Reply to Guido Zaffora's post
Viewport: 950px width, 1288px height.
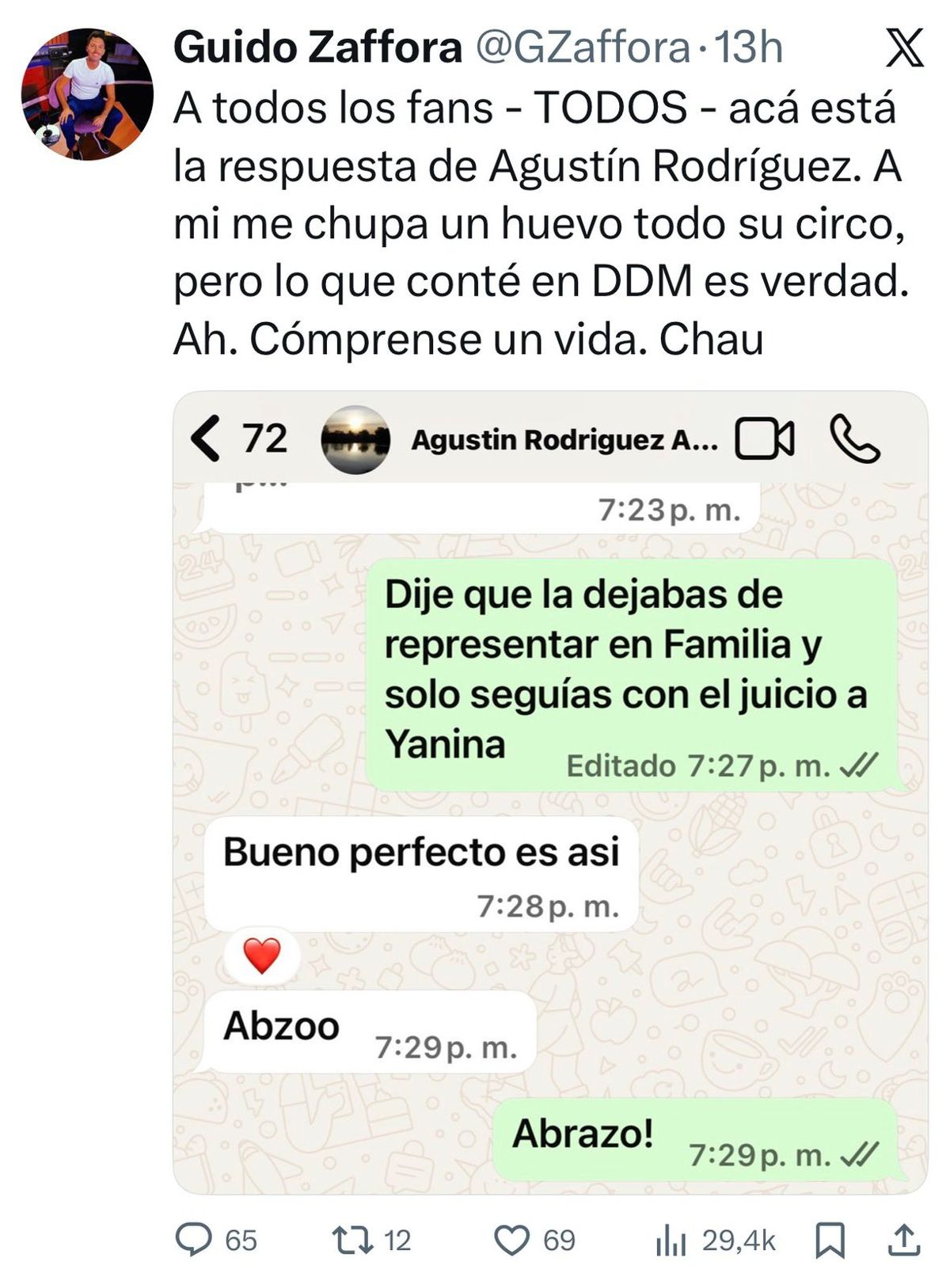pyautogui.click(x=193, y=1239)
